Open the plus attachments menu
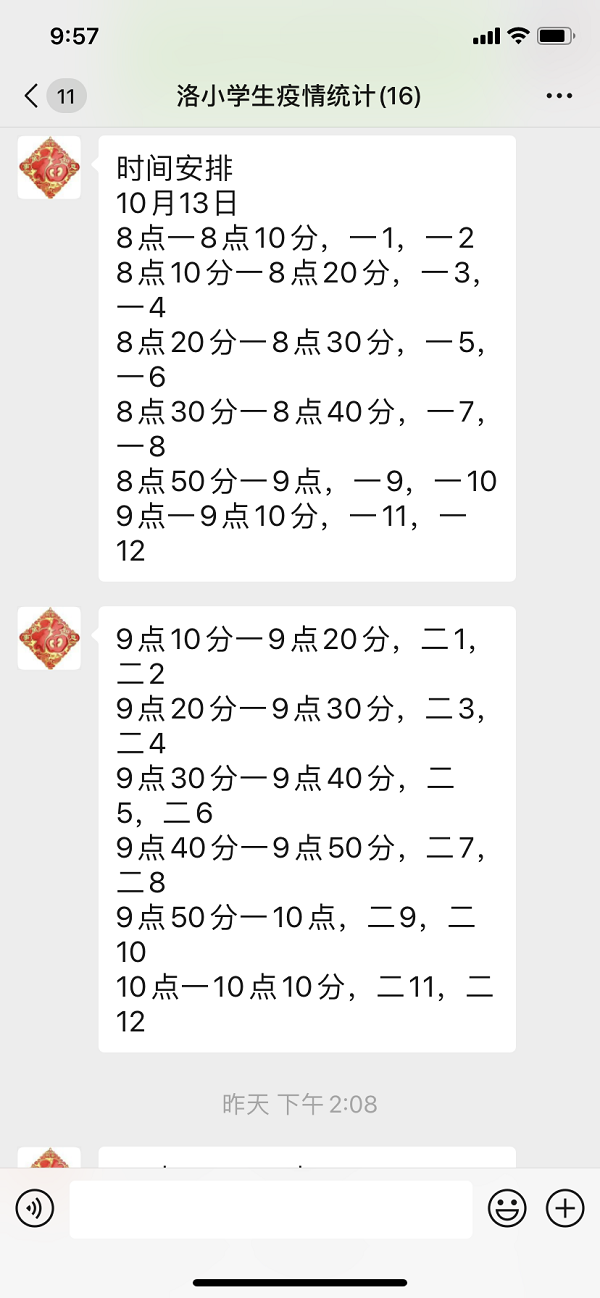The height and width of the screenshot is (1298, 600). [565, 1209]
